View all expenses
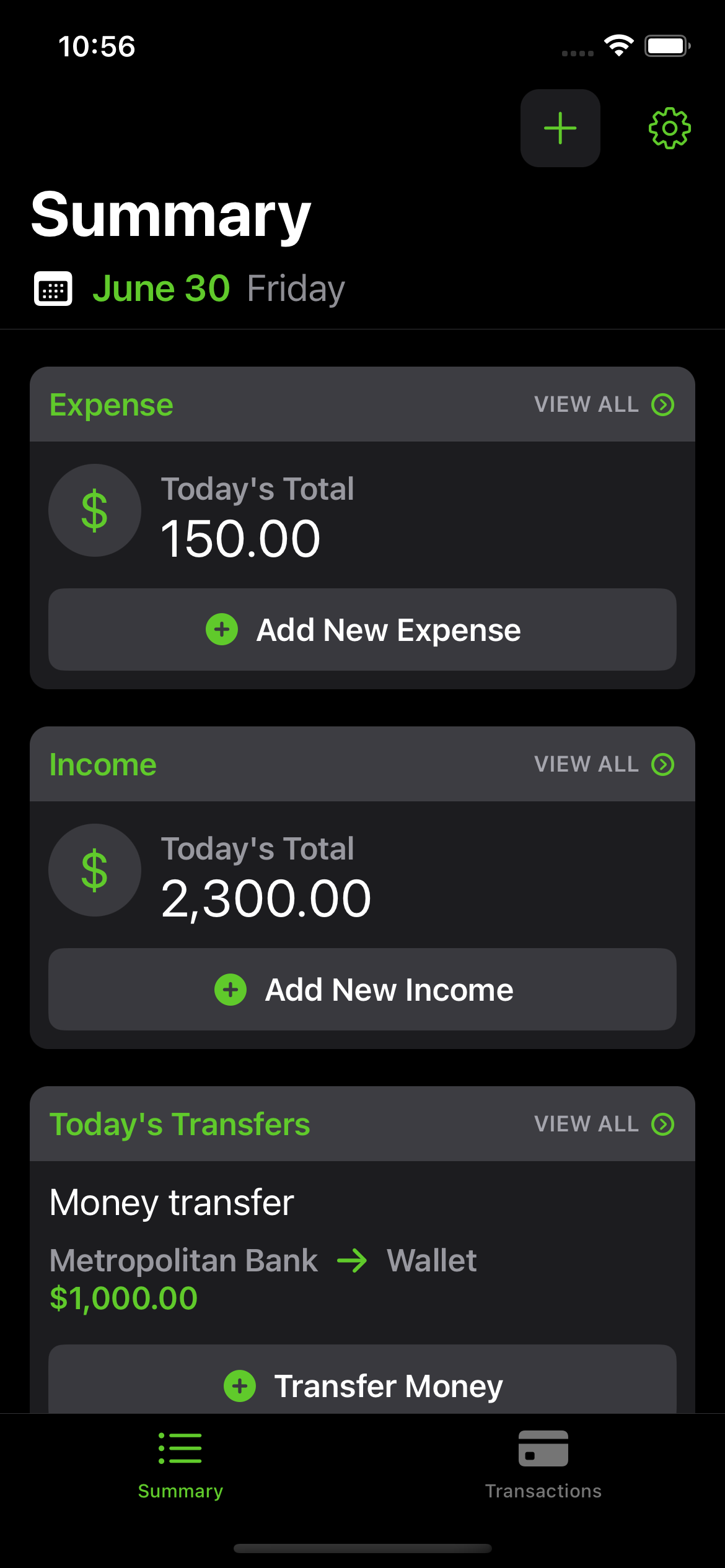Image resolution: width=725 pixels, height=1568 pixels. point(604,404)
